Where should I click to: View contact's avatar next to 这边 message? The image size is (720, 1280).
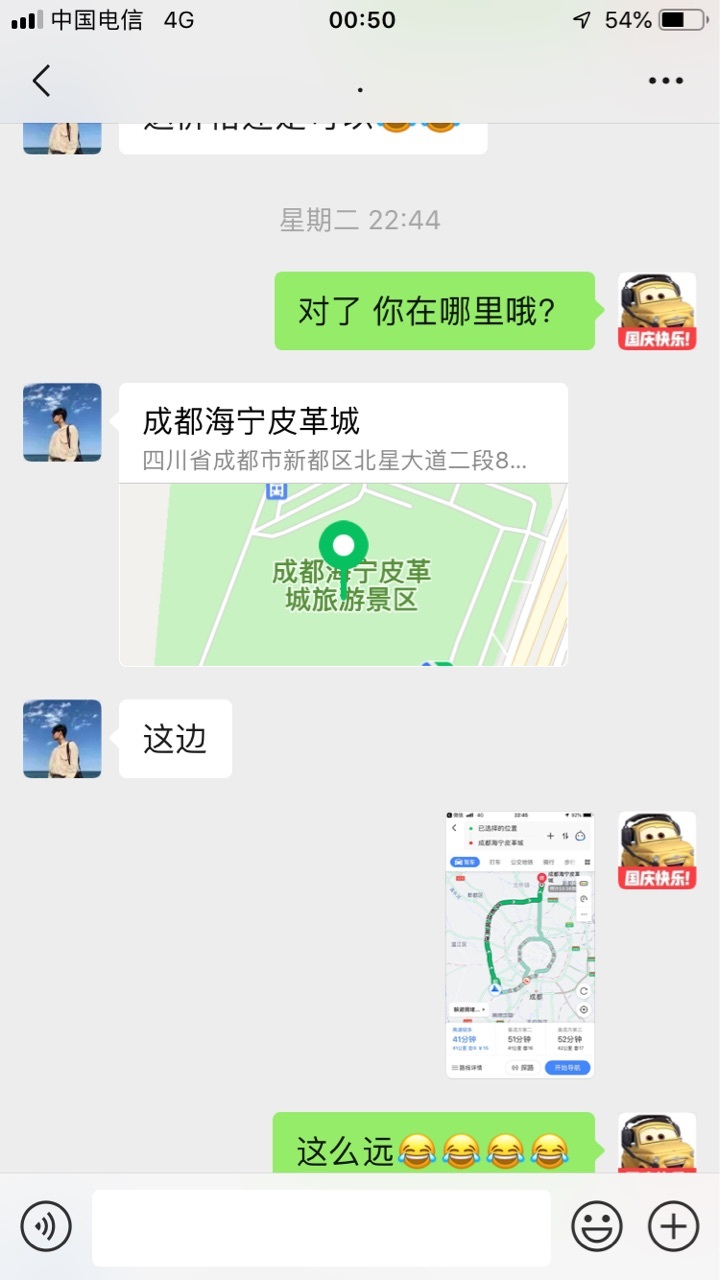[x=62, y=739]
